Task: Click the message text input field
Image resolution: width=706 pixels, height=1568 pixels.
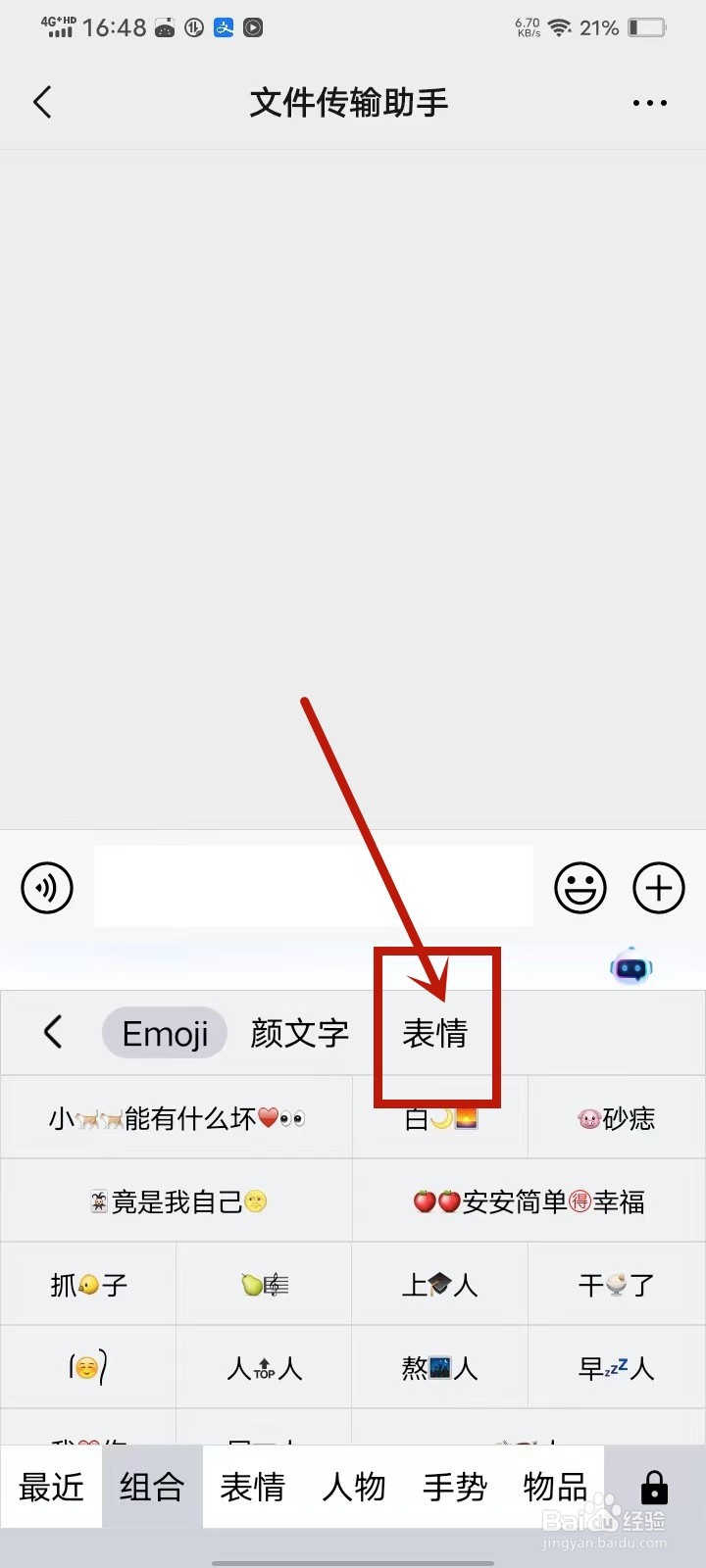Action: click(x=313, y=885)
